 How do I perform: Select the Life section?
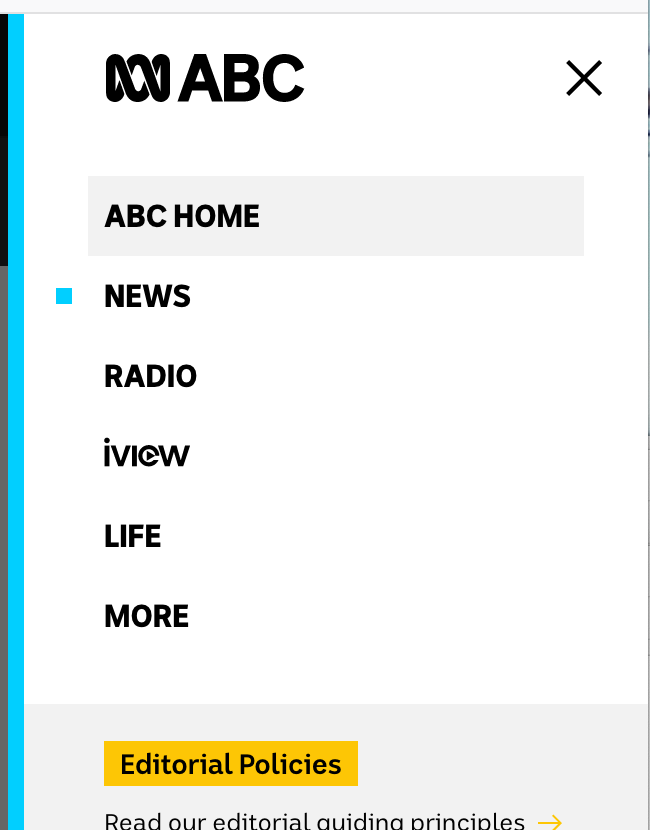coord(132,536)
